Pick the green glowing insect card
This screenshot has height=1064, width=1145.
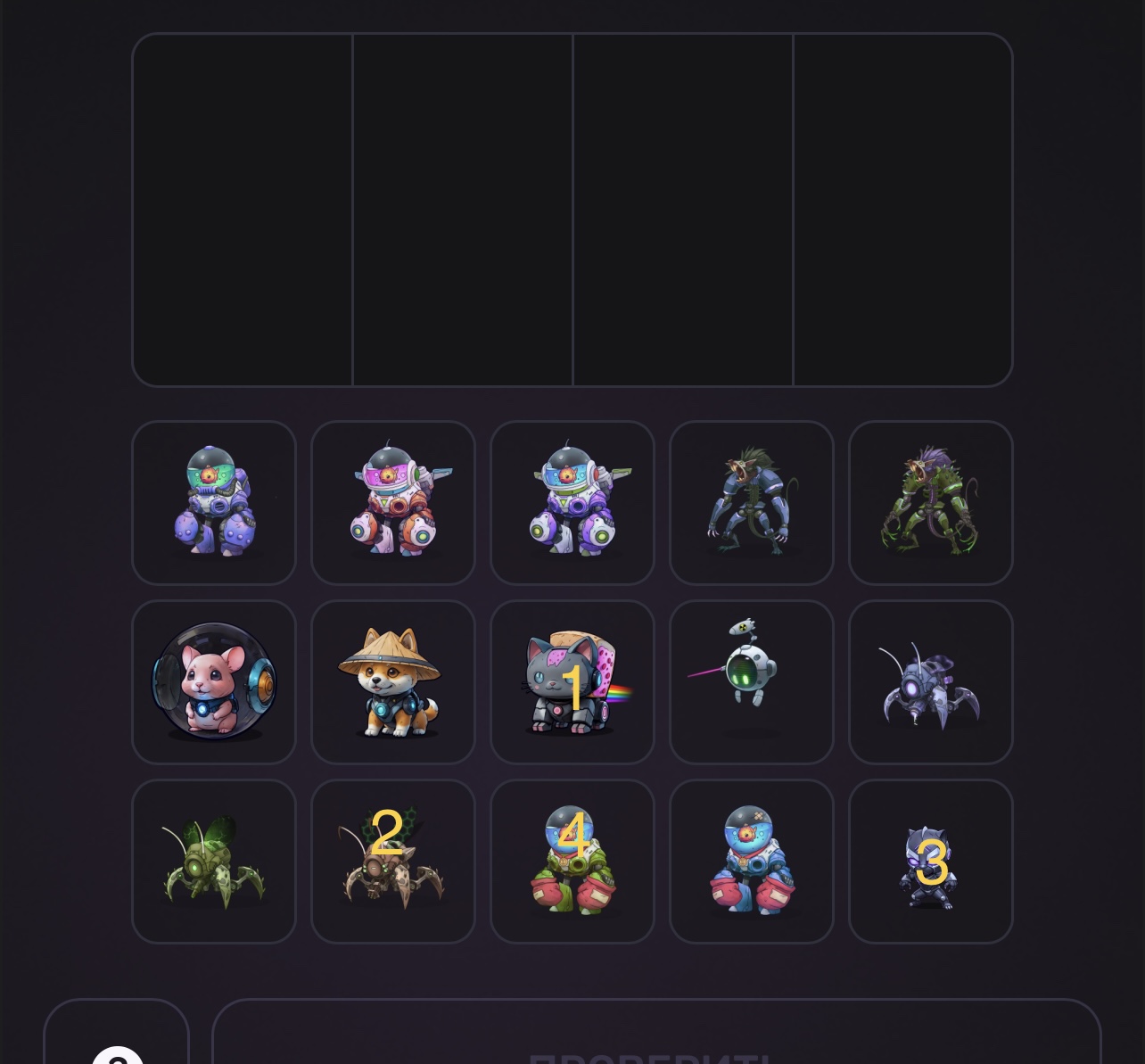click(214, 862)
